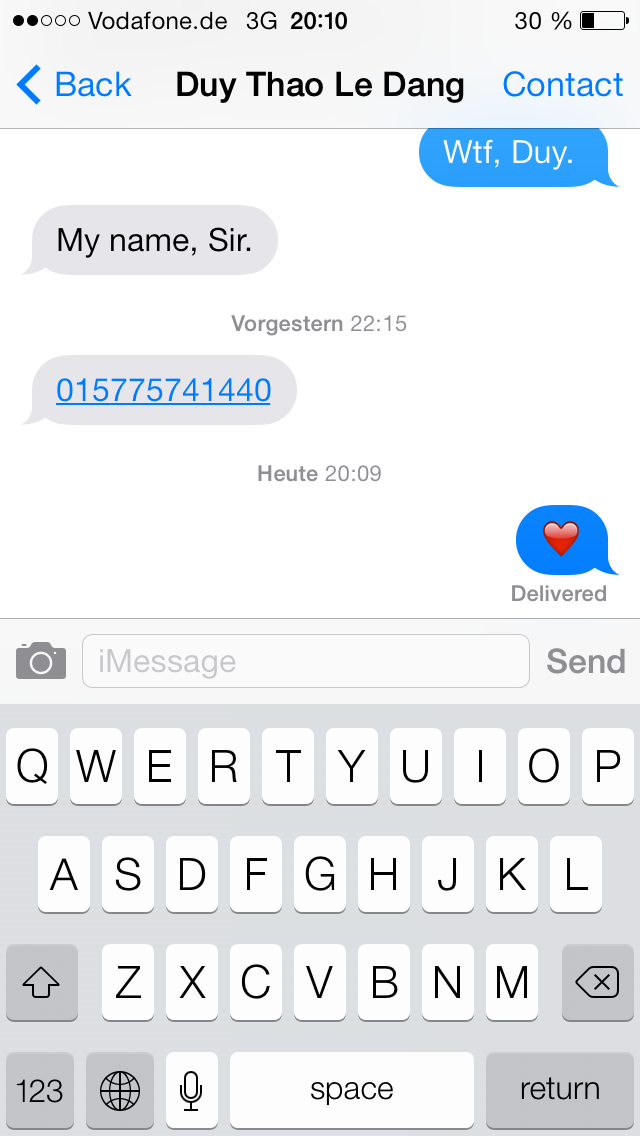640x1136 pixels.
Task: Change keyboard language with the globe key
Action: [x=120, y=1090]
